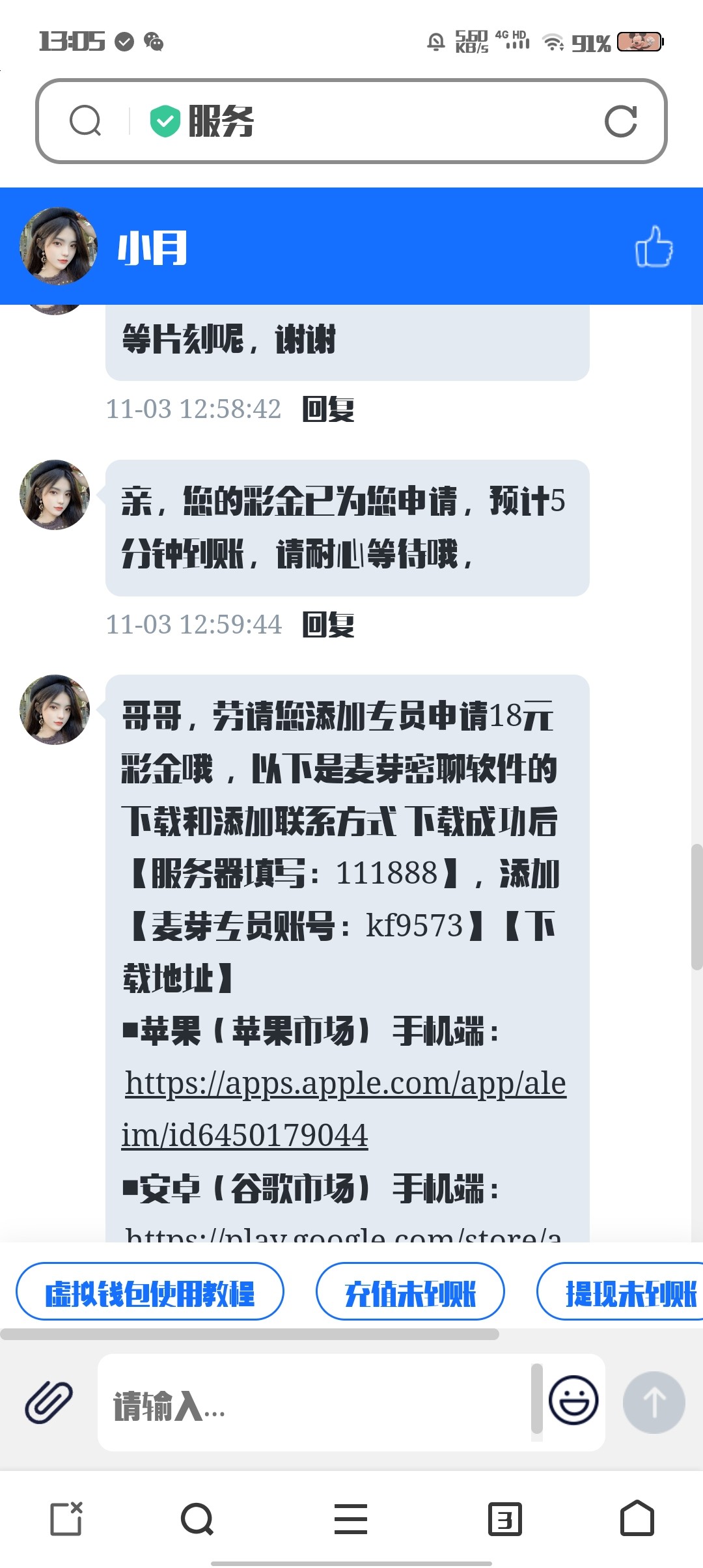Open the browser menu (three lines)
This screenshot has width=703, height=1568.
point(351,1519)
